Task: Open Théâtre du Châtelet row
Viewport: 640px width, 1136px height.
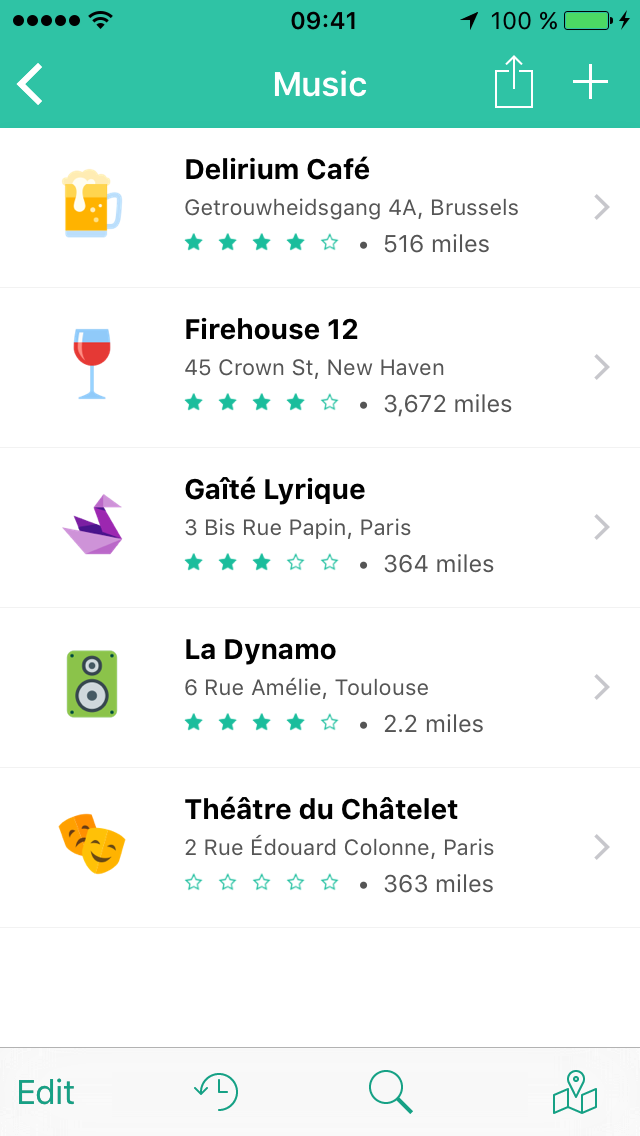Action: [320, 848]
